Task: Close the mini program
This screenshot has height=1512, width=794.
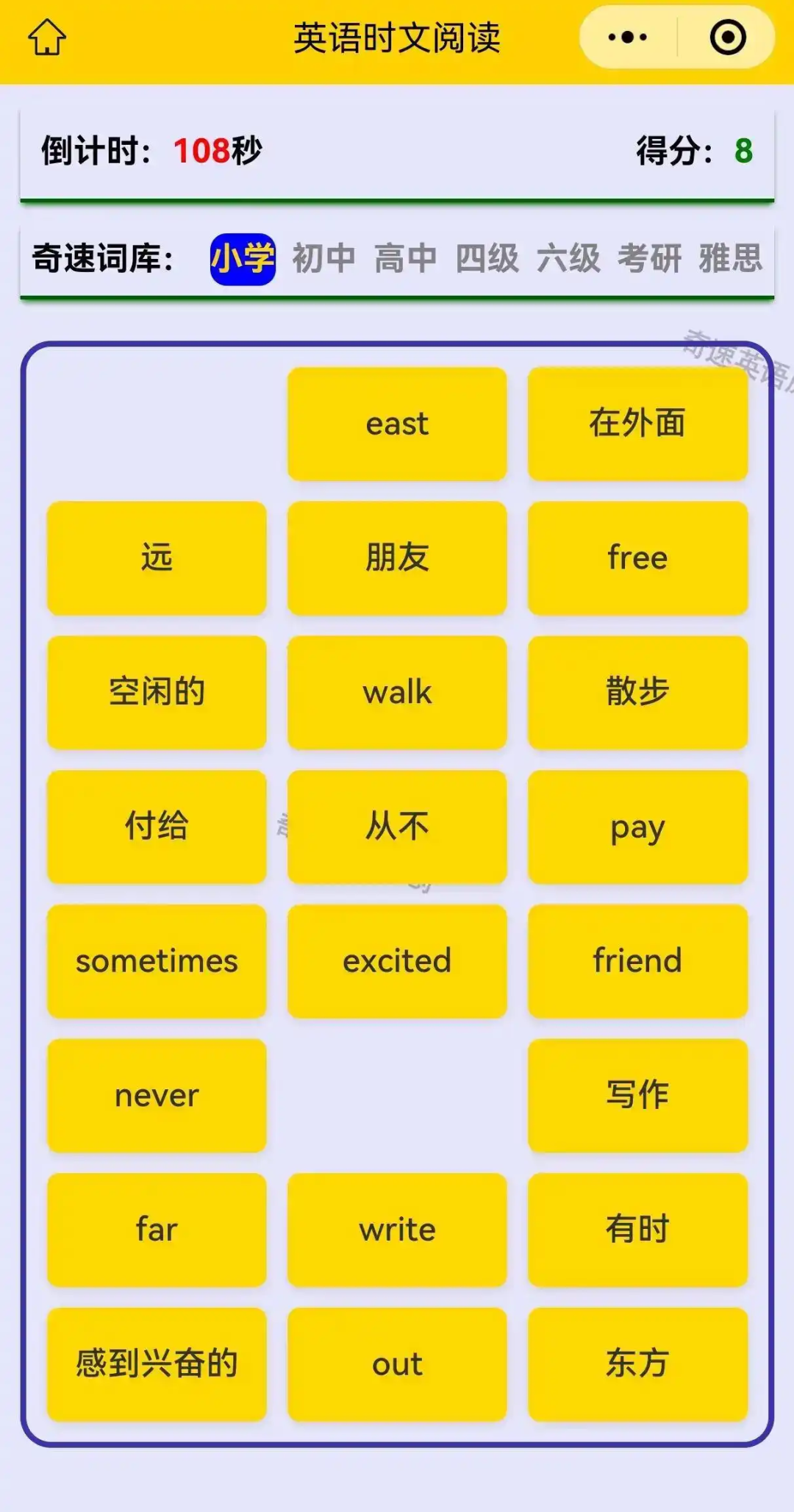Action: click(x=728, y=38)
